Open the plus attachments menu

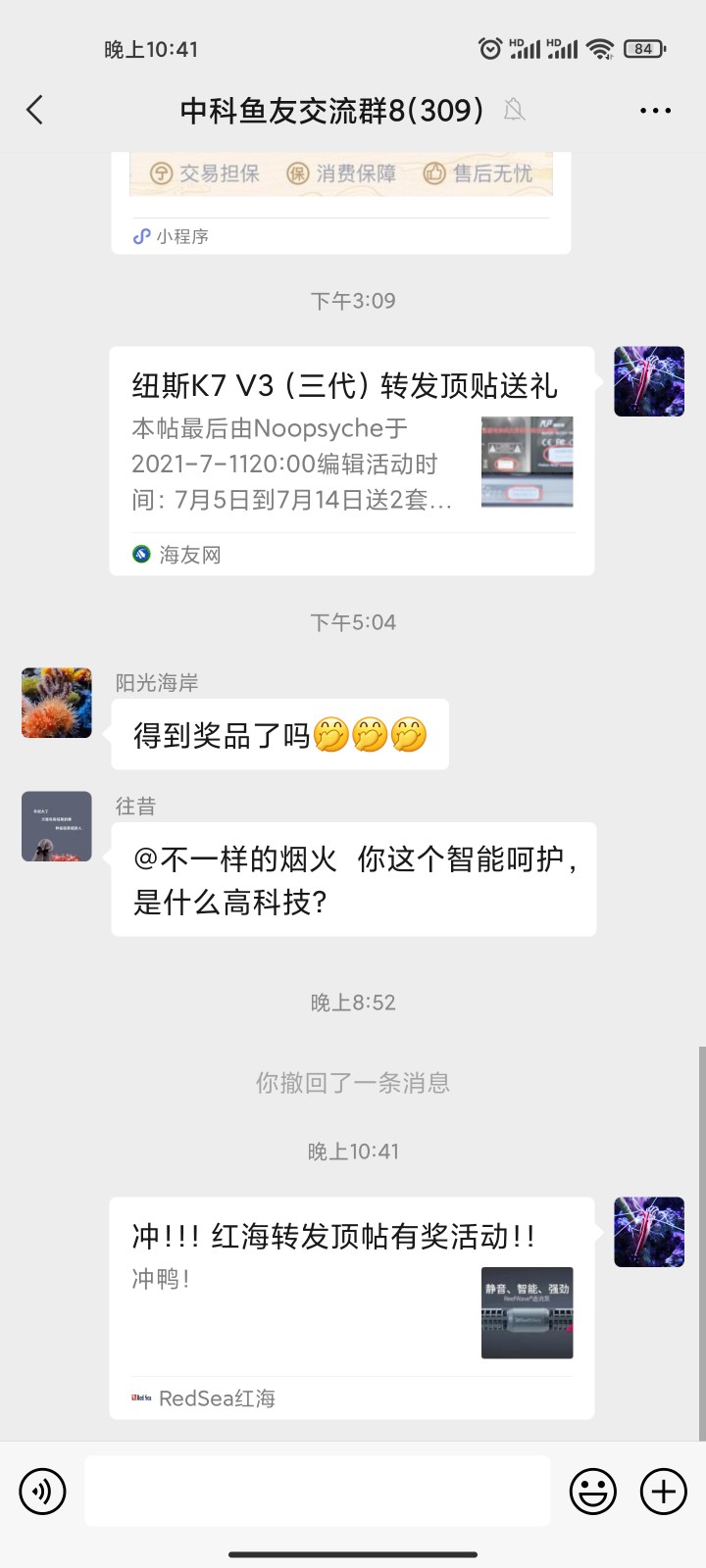(x=664, y=1492)
